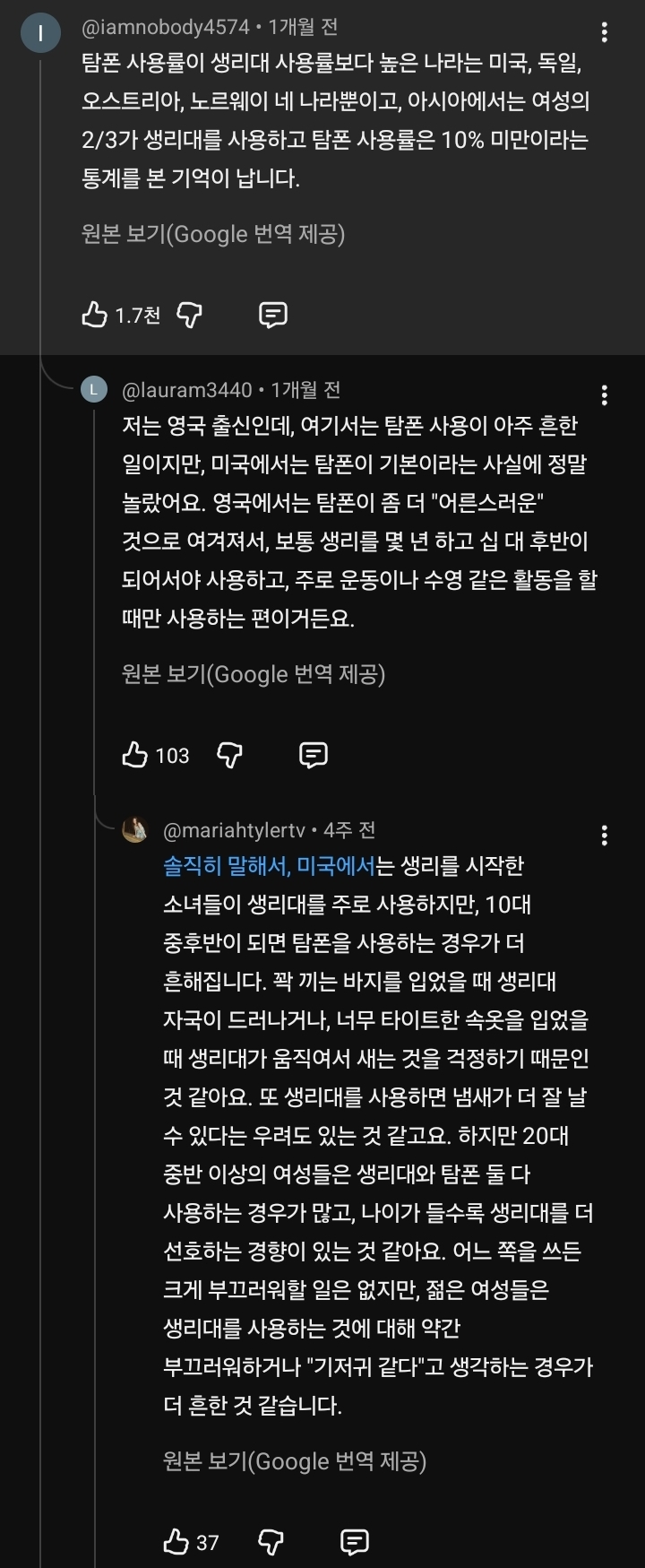Thumbs-down @lauram3440's reply
The image size is (645, 1568).
(x=231, y=755)
